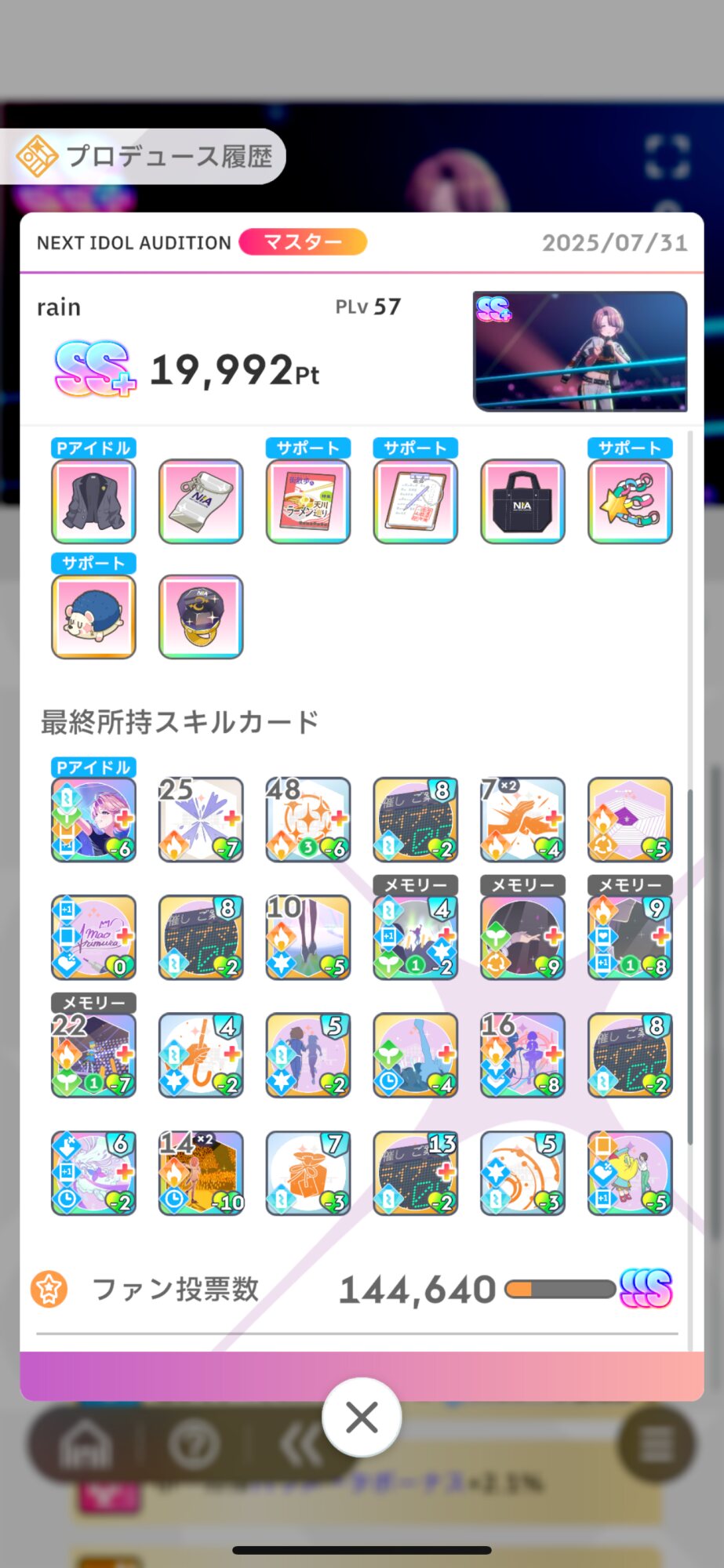Select the NIA cap item

tap(201, 617)
